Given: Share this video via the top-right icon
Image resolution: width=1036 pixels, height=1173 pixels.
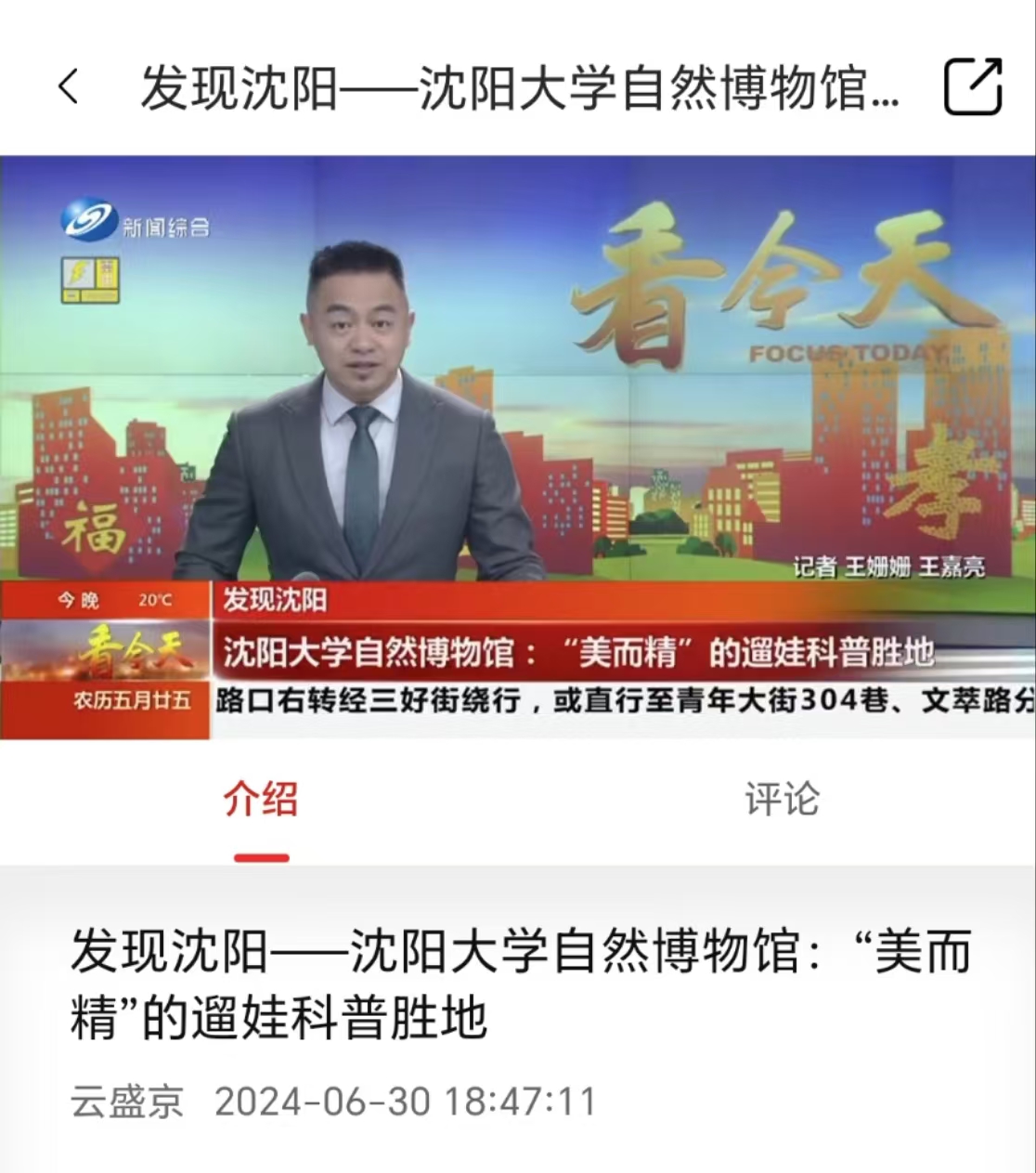Looking at the screenshot, I should [972, 87].
